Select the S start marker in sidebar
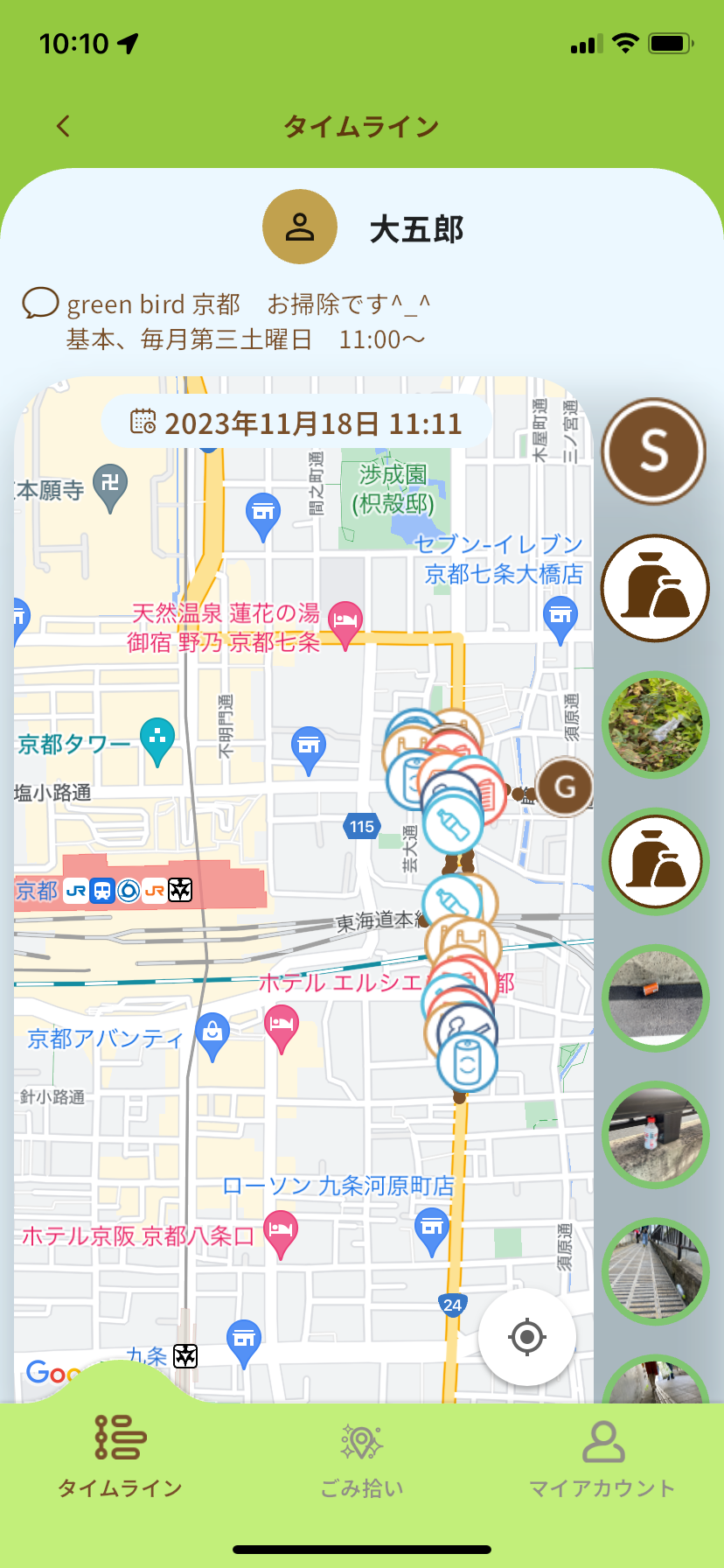The height and width of the screenshot is (1568, 724). pyautogui.click(x=654, y=451)
